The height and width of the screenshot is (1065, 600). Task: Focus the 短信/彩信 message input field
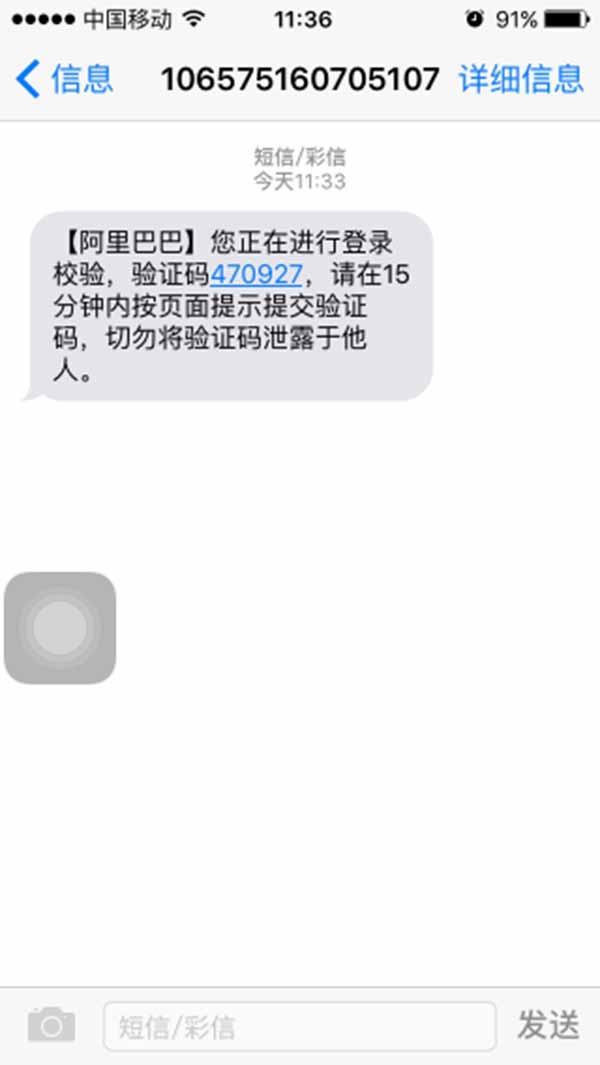299,1026
